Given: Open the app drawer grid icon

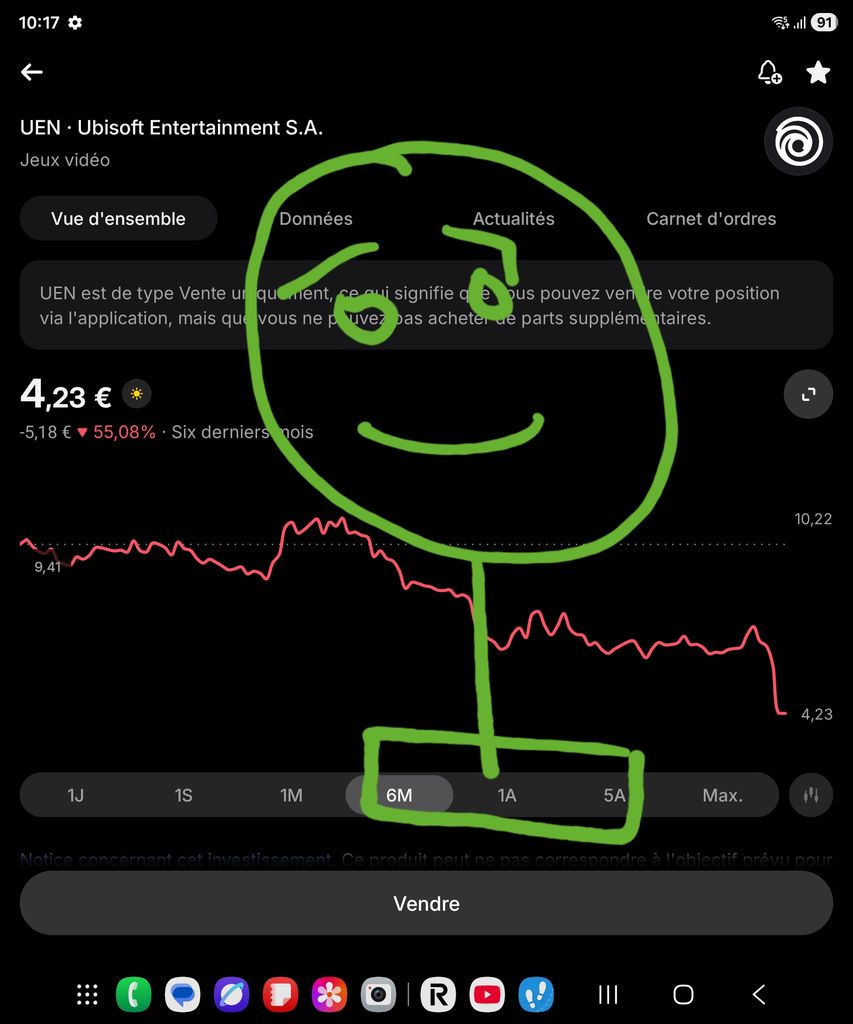Looking at the screenshot, I should coord(88,995).
